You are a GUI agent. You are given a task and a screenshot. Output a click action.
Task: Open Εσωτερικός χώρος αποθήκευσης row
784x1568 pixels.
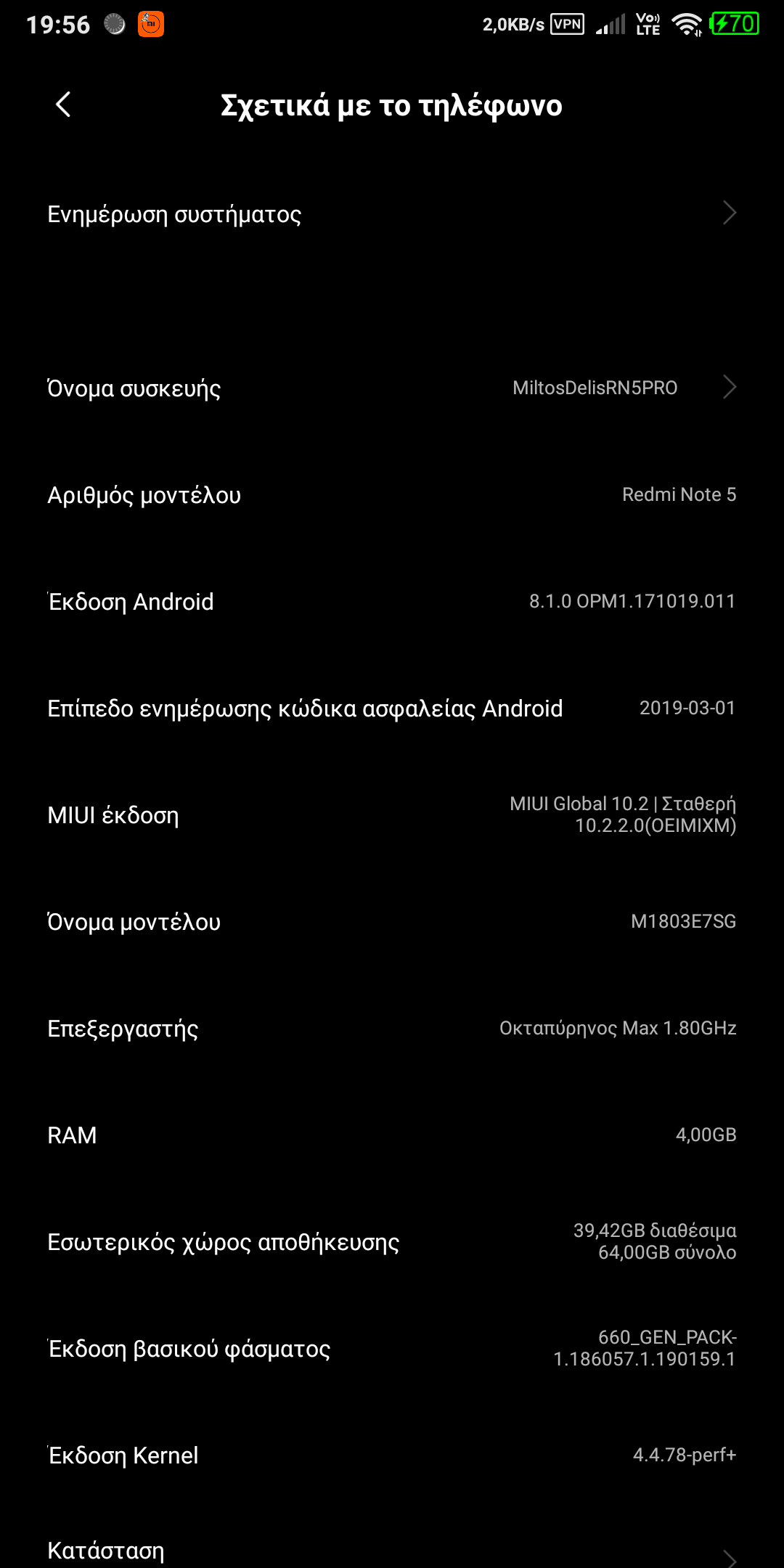pos(392,1241)
